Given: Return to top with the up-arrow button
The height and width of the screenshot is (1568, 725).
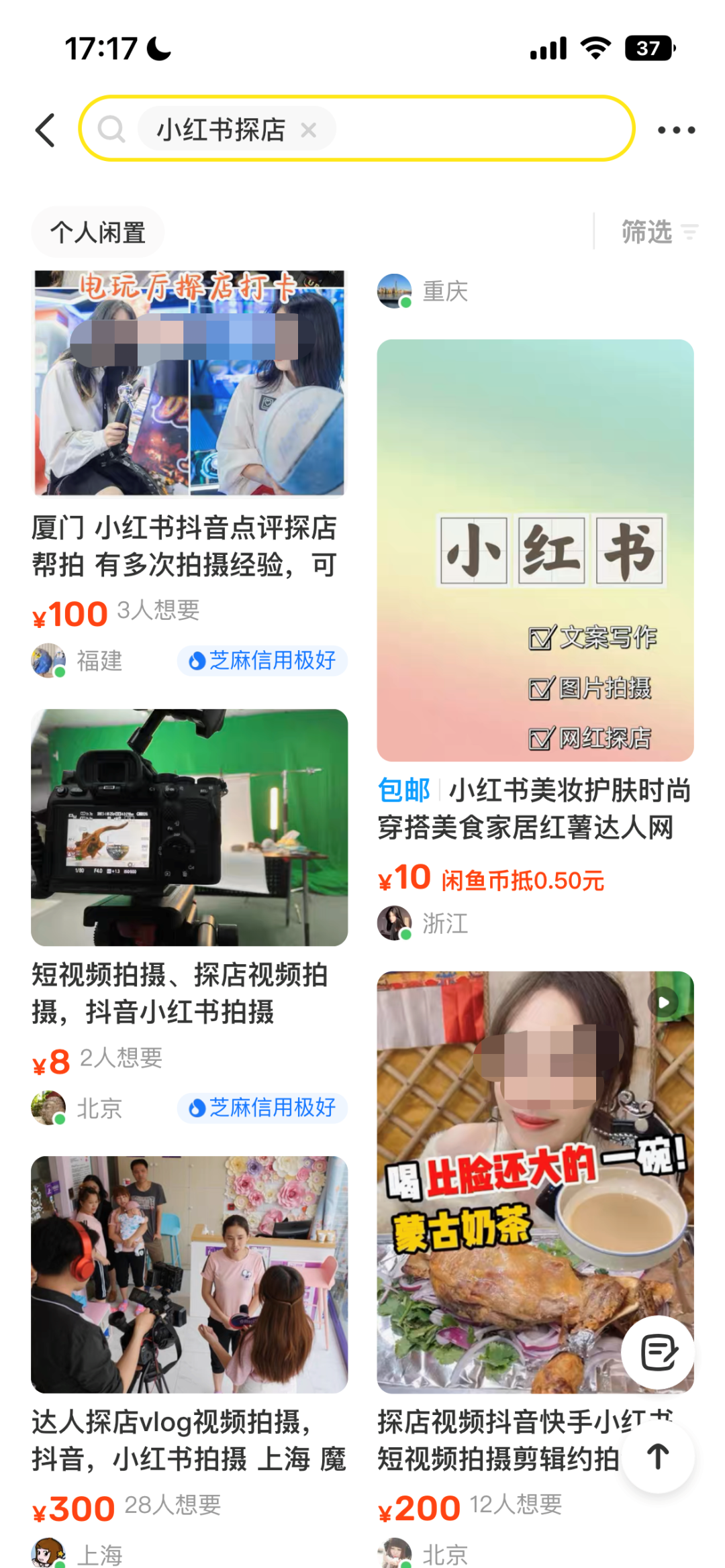Looking at the screenshot, I should [x=658, y=1456].
